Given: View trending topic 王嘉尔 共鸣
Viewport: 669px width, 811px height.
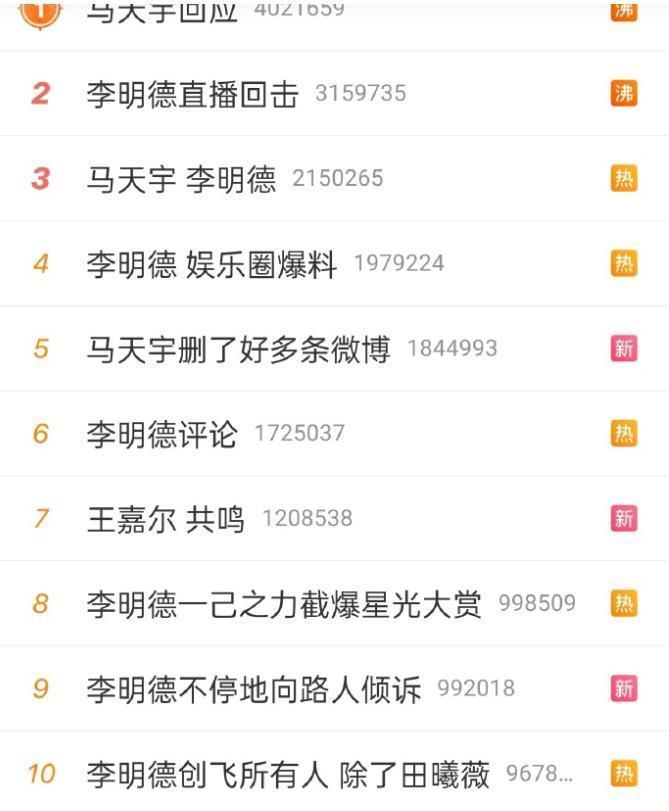Looking at the screenshot, I should click(x=165, y=519).
